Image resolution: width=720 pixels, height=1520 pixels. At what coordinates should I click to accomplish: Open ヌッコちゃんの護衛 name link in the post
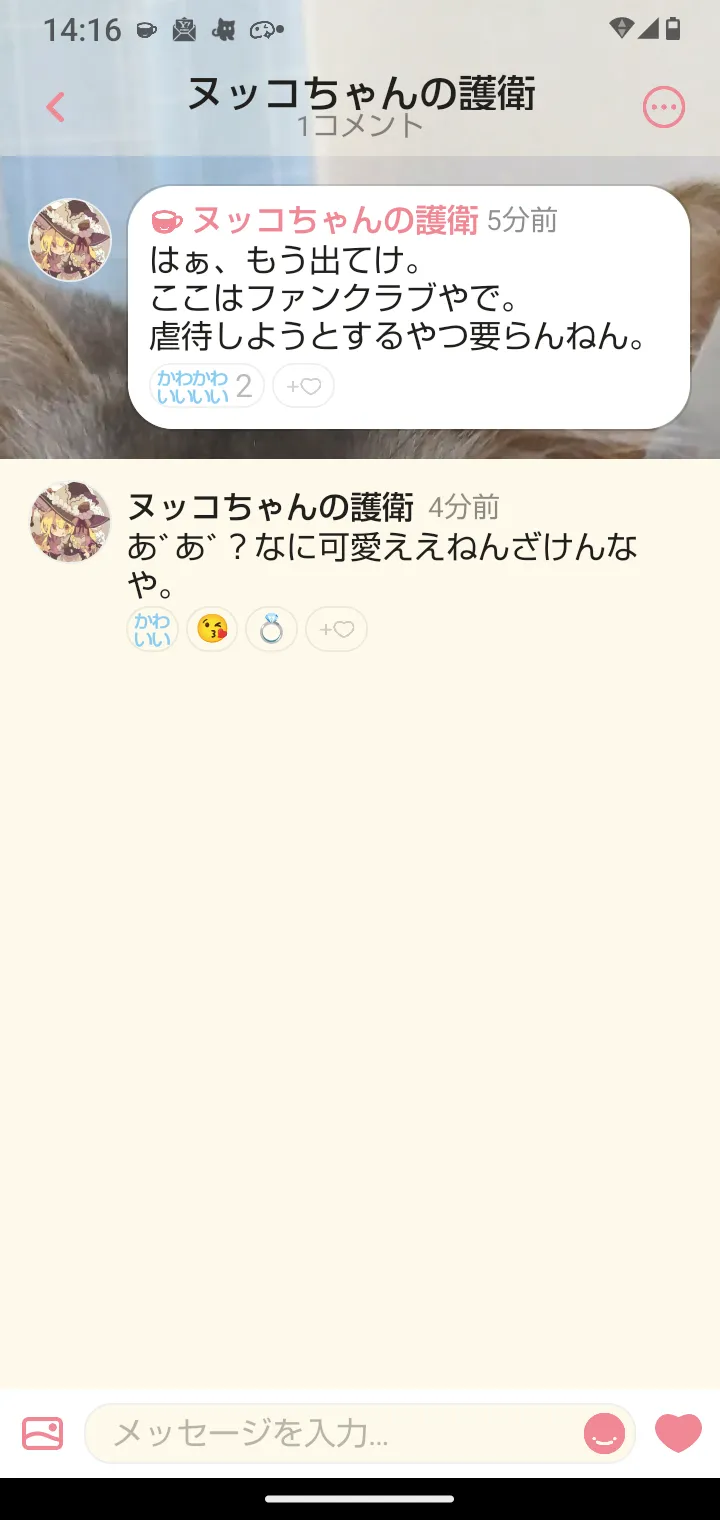click(x=334, y=220)
